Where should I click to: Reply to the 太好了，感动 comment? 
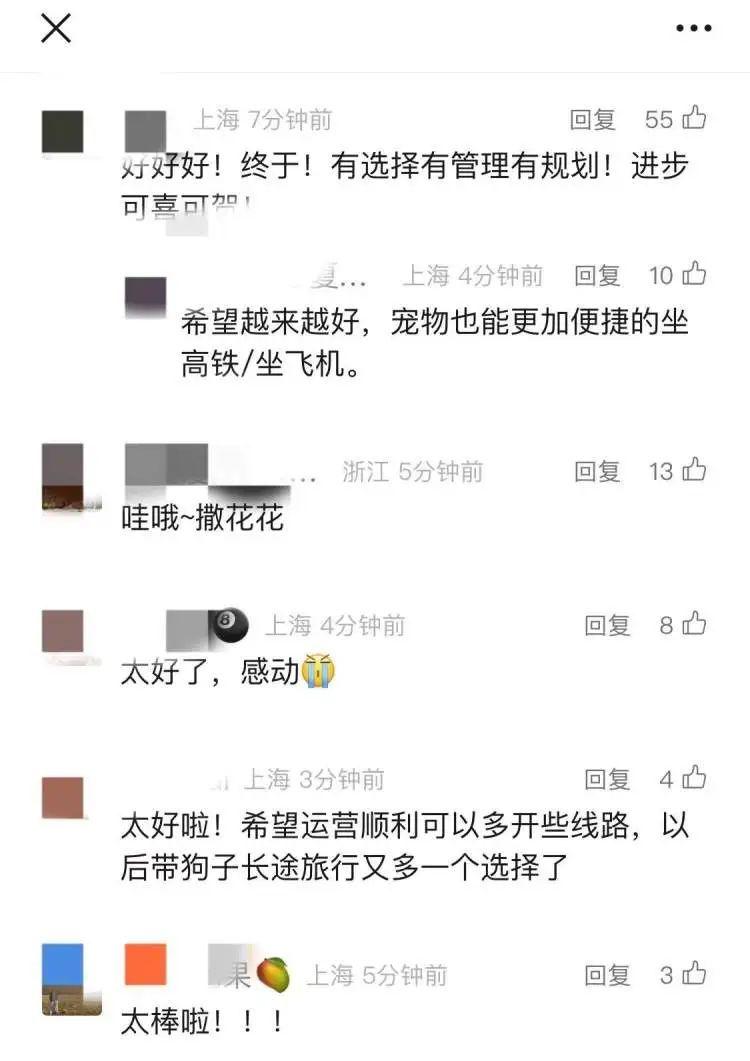click(607, 626)
